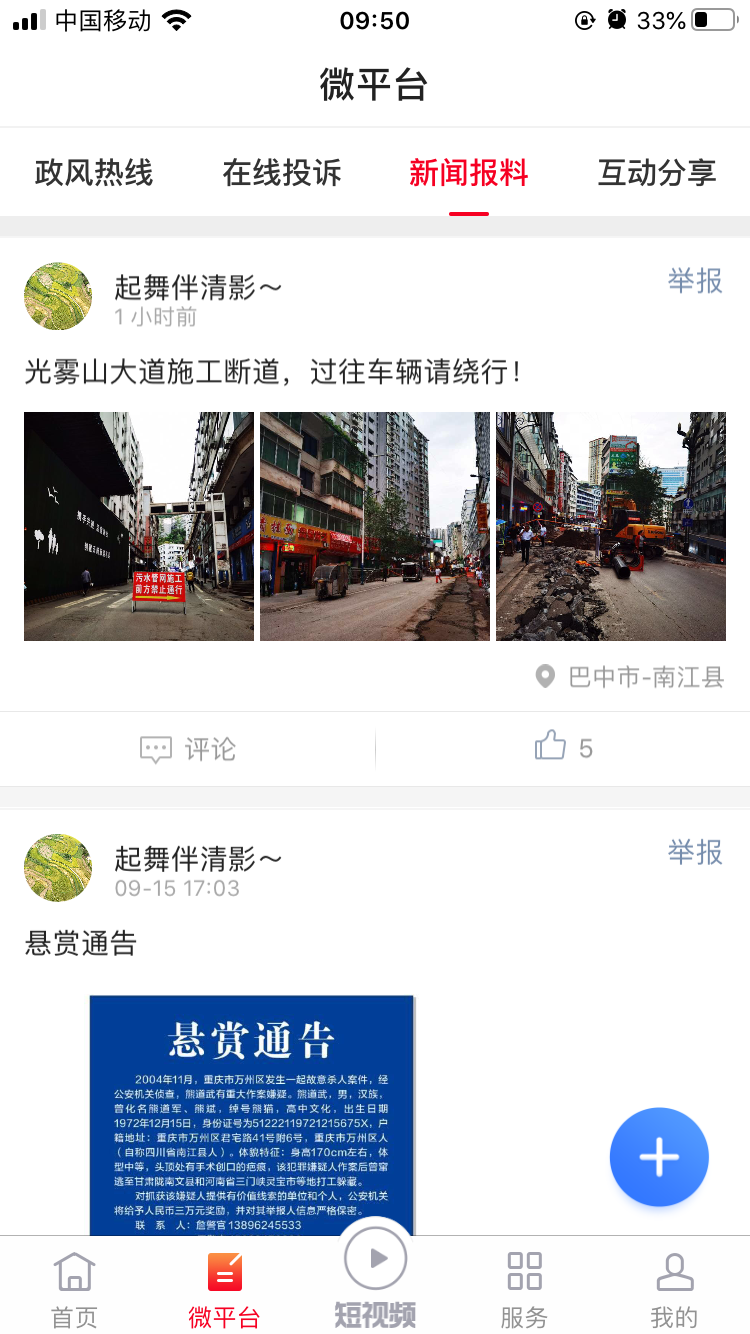Select the currently active 新闻报料 tab

coord(469,172)
